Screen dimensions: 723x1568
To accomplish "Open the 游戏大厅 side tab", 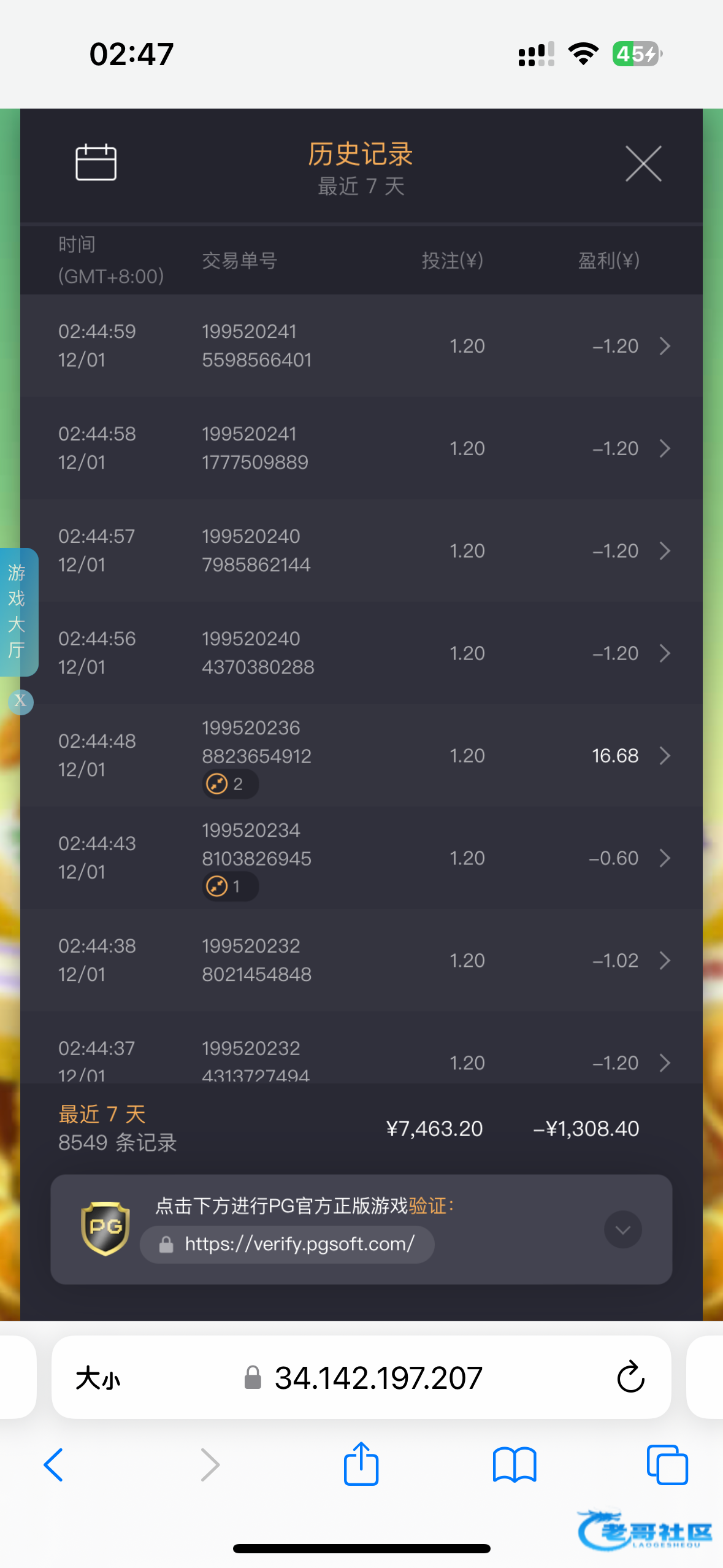I will click(17, 612).
